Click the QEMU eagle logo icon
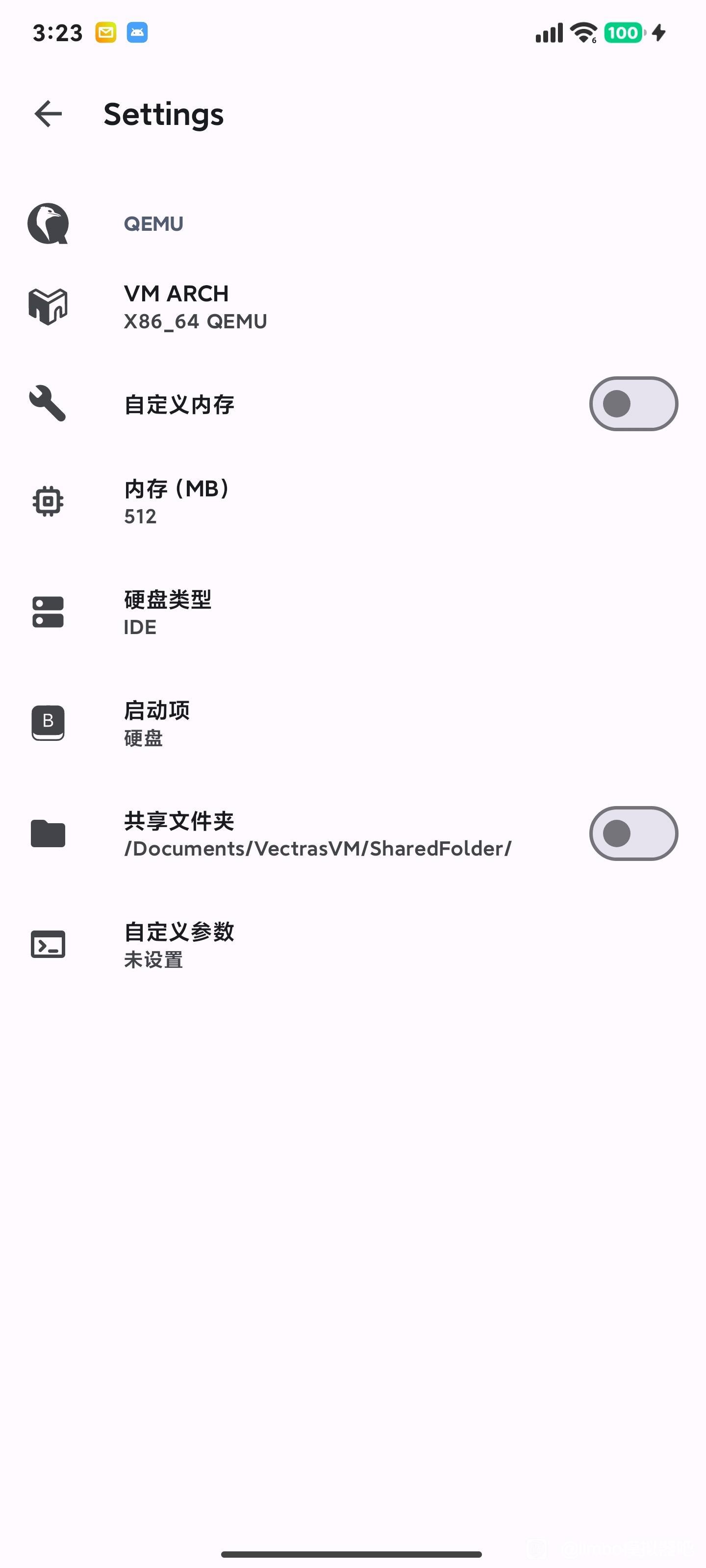 tap(48, 223)
